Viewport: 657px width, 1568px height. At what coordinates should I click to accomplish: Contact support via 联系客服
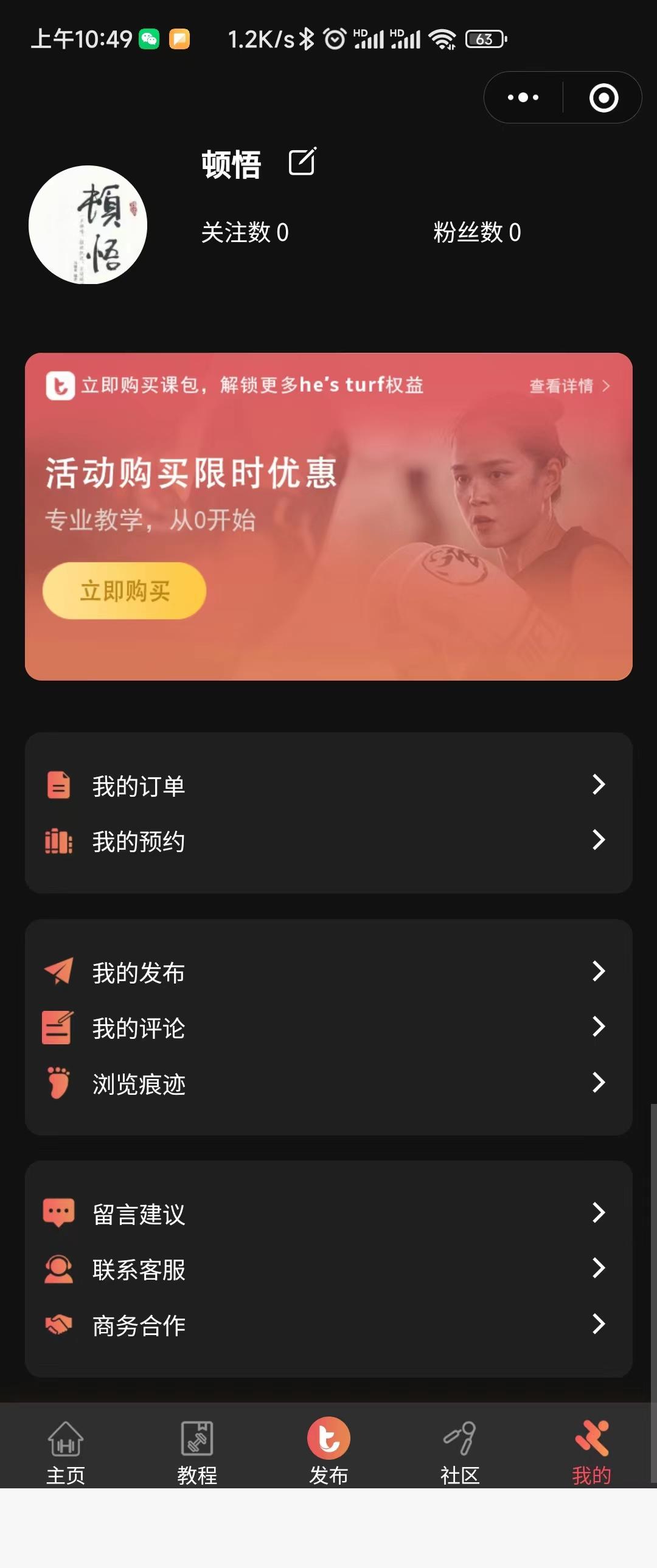(328, 1269)
